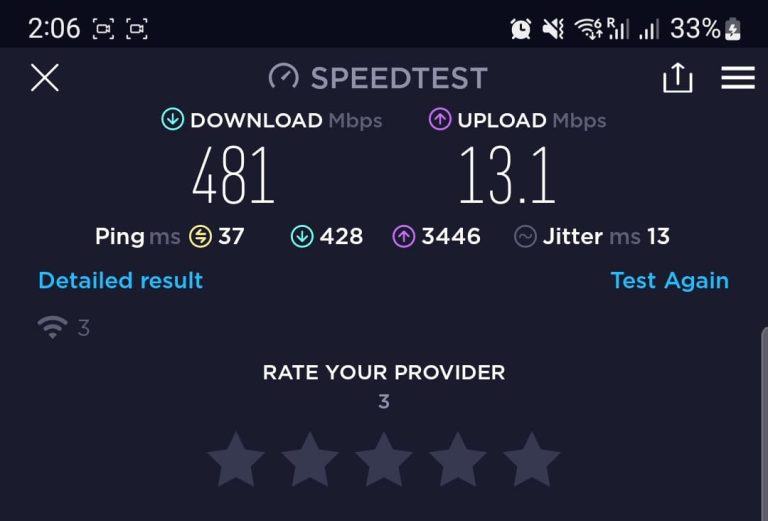Open the hamburger menu
Screen dimensions: 768x521
coord(738,78)
